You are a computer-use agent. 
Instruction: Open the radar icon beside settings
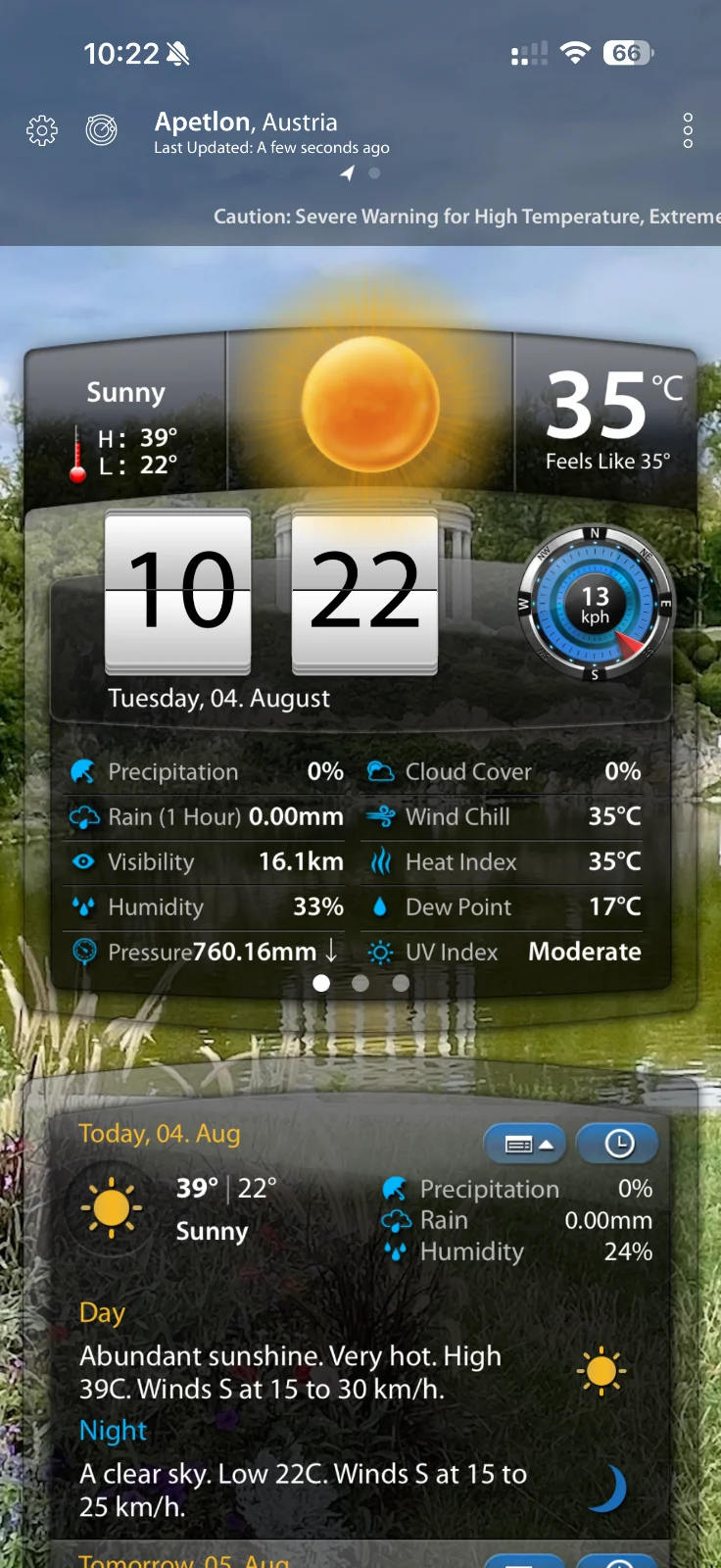coord(102,129)
